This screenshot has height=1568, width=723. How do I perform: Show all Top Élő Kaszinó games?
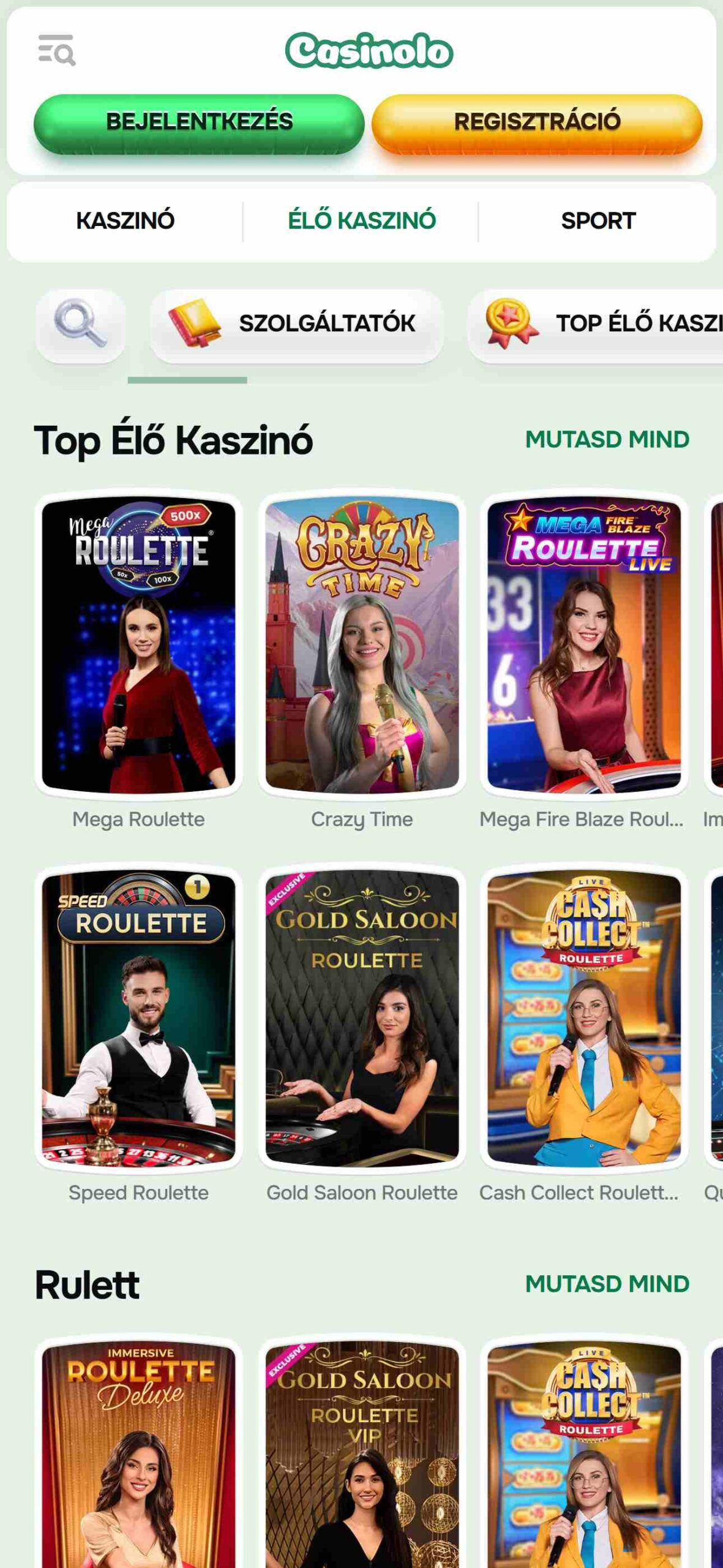(607, 439)
